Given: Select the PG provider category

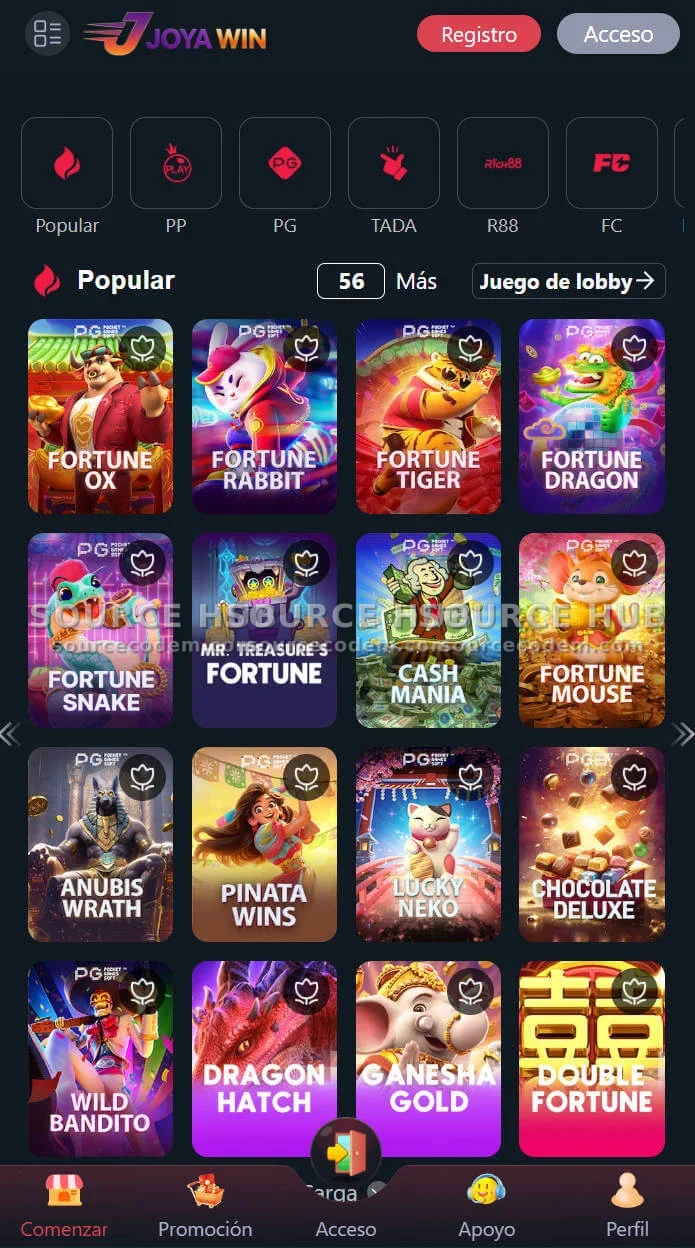Looking at the screenshot, I should [285, 163].
